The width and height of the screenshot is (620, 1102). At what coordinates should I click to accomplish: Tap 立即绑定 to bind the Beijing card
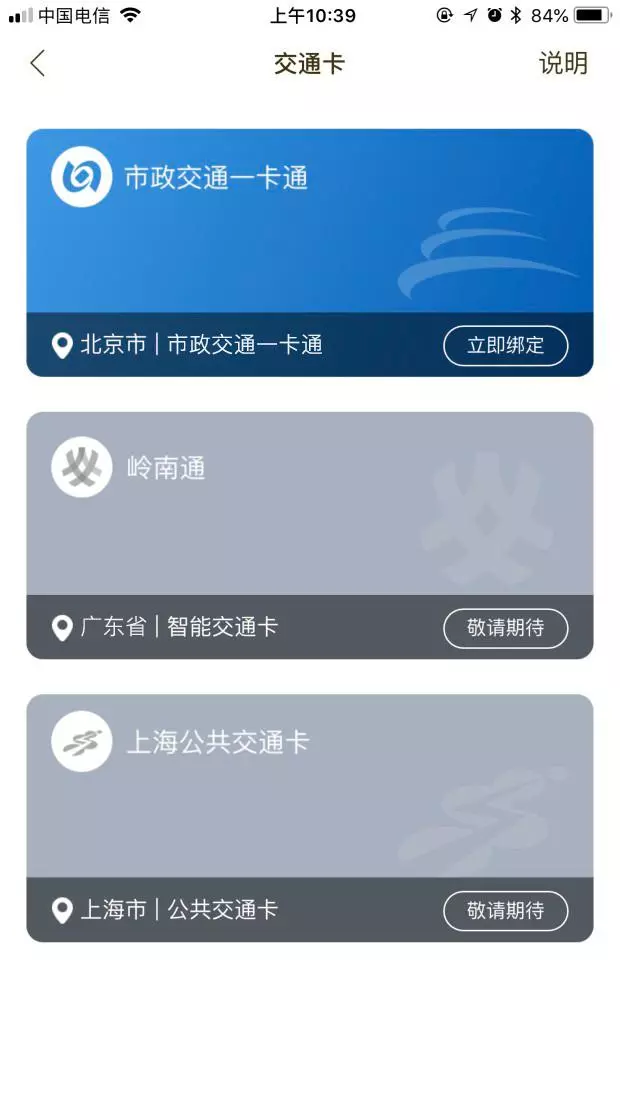[x=505, y=346]
